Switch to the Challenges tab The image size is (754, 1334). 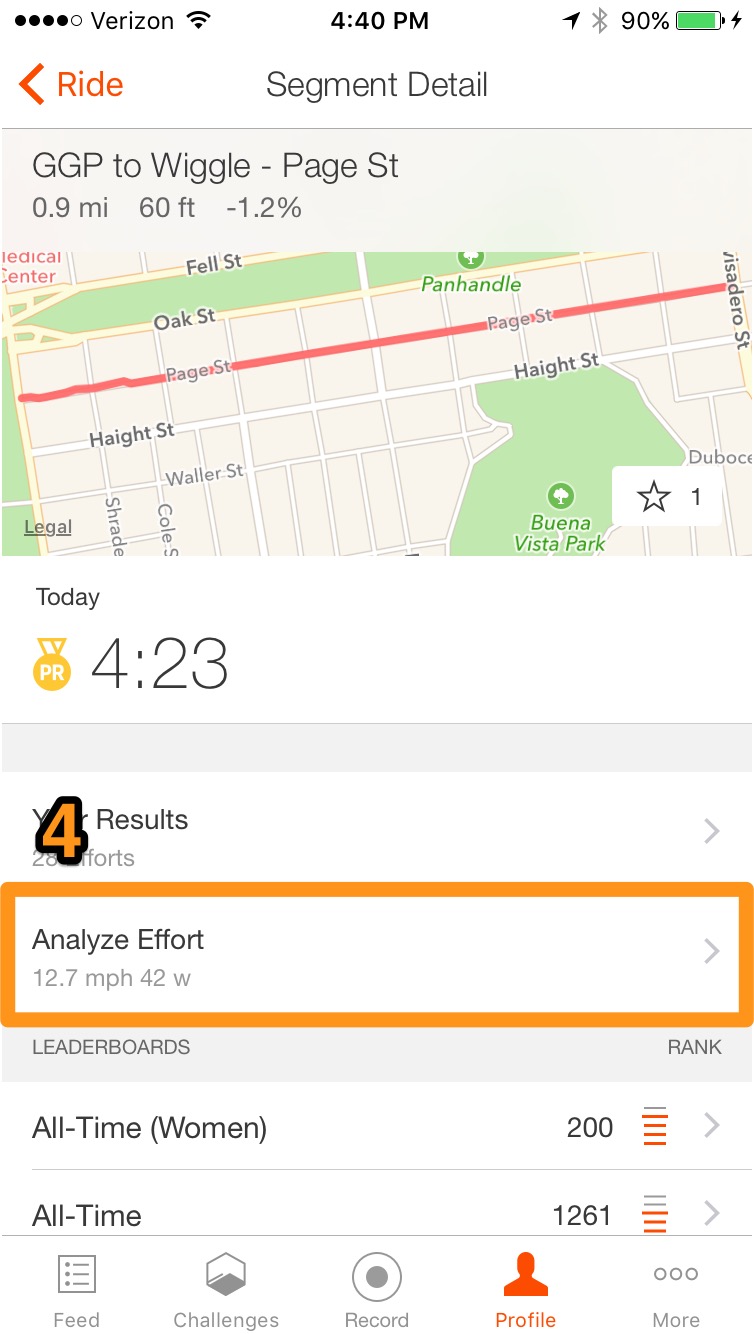click(226, 1289)
